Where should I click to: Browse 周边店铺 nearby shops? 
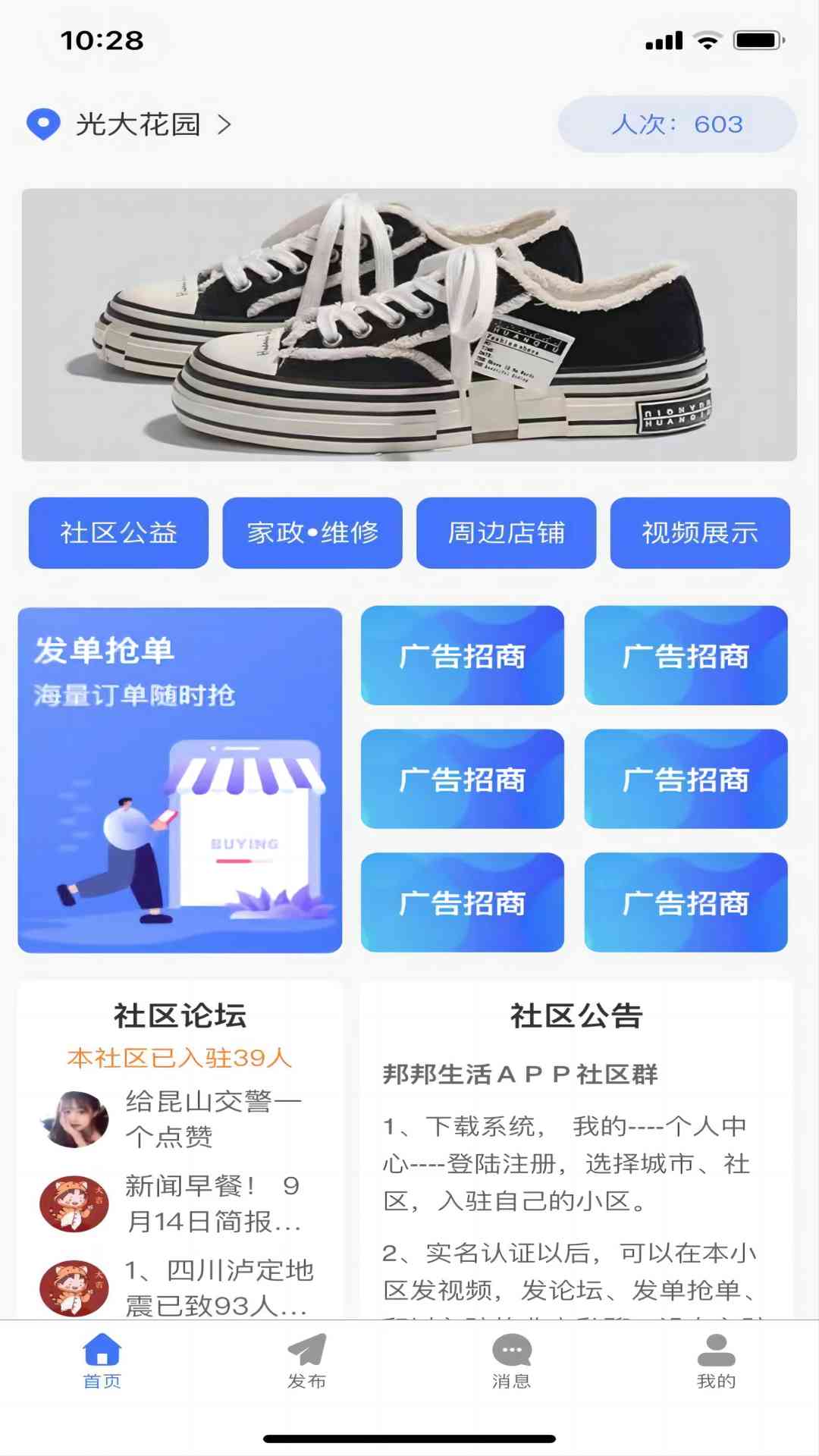506,533
